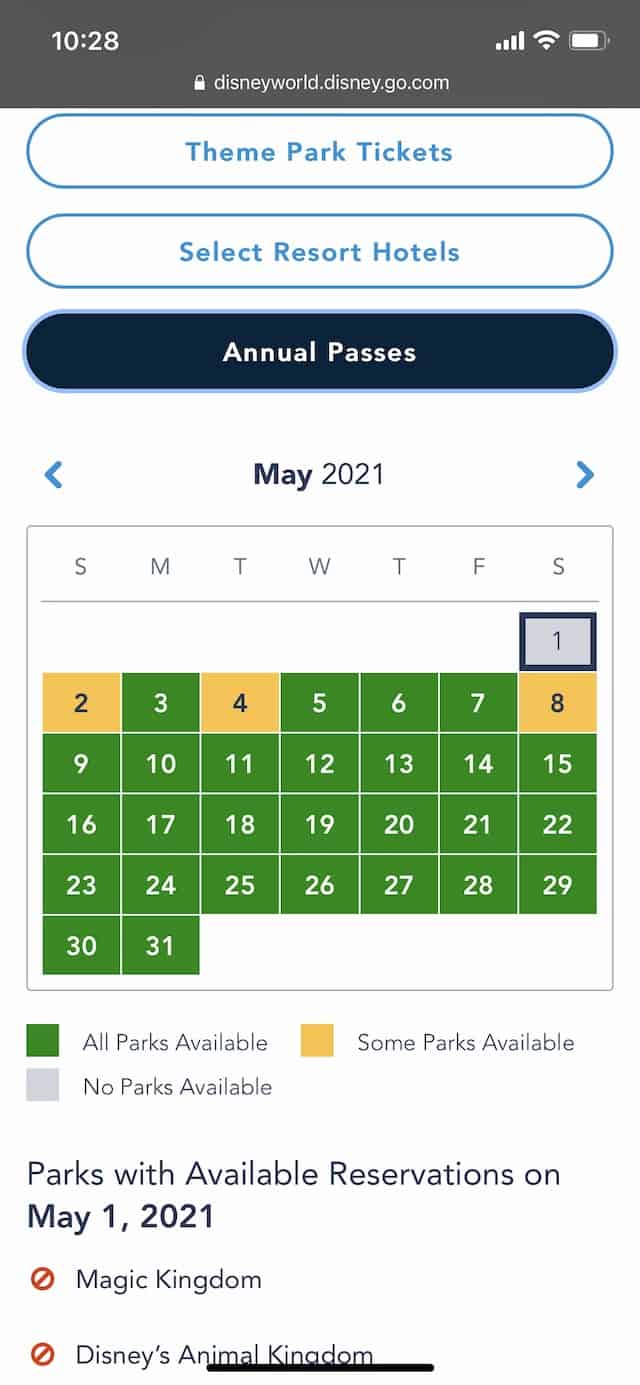The width and height of the screenshot is (640, 1385).
Task: Go to next month arrow
Action: [x=585, y=474]
